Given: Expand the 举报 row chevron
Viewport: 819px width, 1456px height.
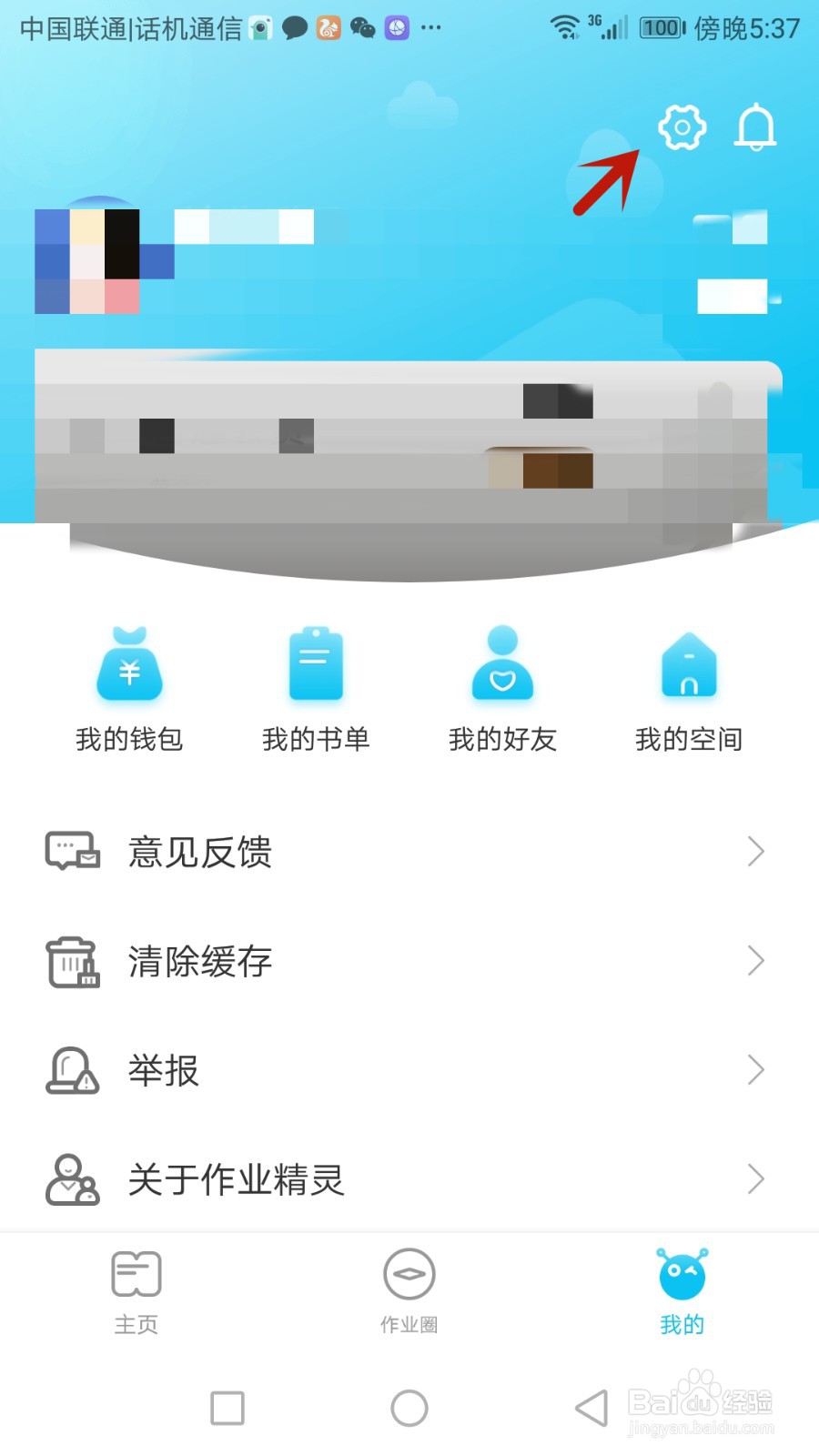Looking at the screenshot, I should pos(756,1070).
